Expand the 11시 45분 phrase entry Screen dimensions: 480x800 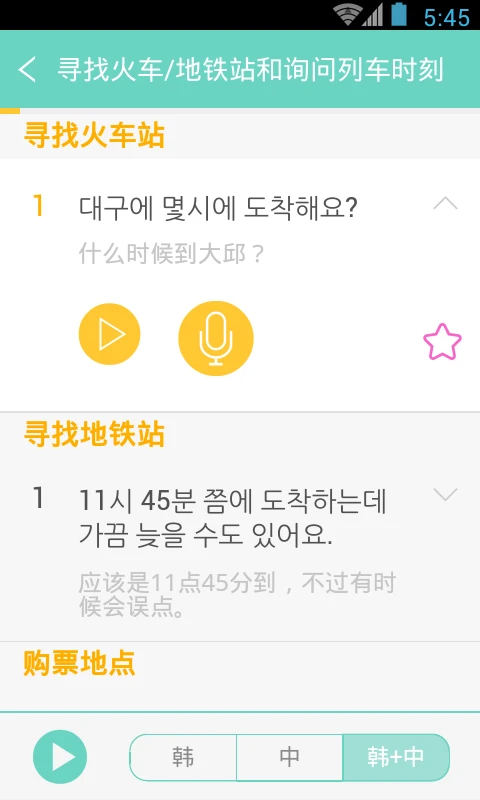445,494
